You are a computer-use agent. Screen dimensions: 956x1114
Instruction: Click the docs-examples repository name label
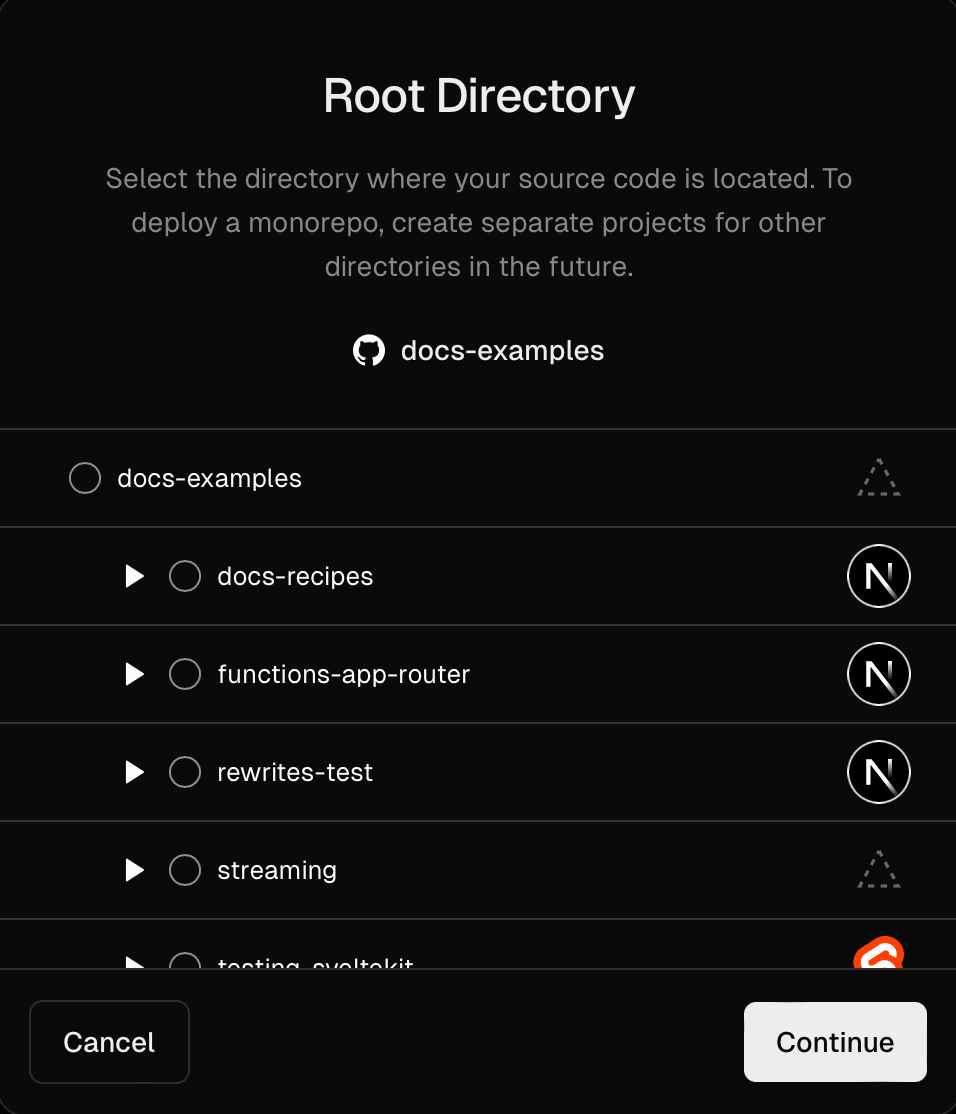pos(502,350)
